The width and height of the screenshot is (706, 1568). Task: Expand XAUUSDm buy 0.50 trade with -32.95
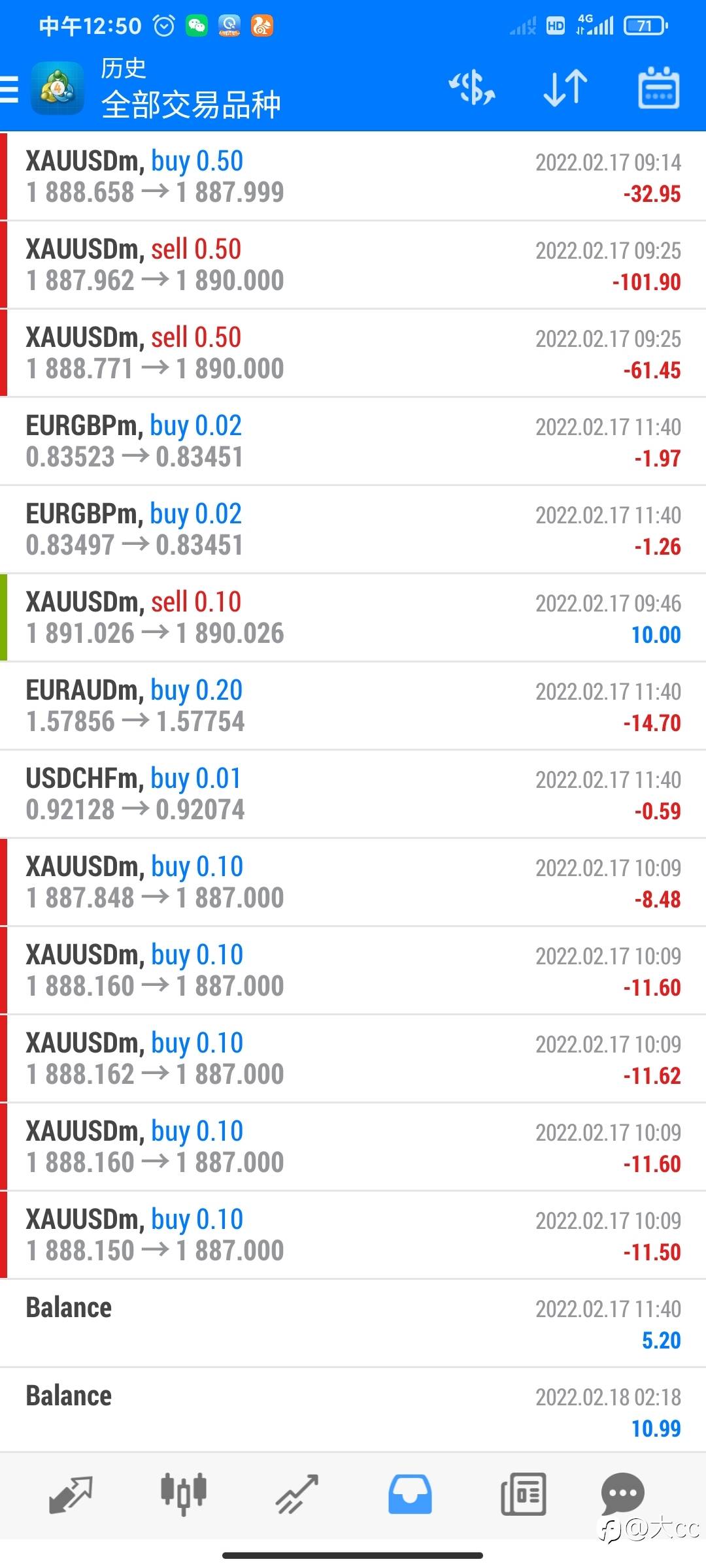(353, 176)
